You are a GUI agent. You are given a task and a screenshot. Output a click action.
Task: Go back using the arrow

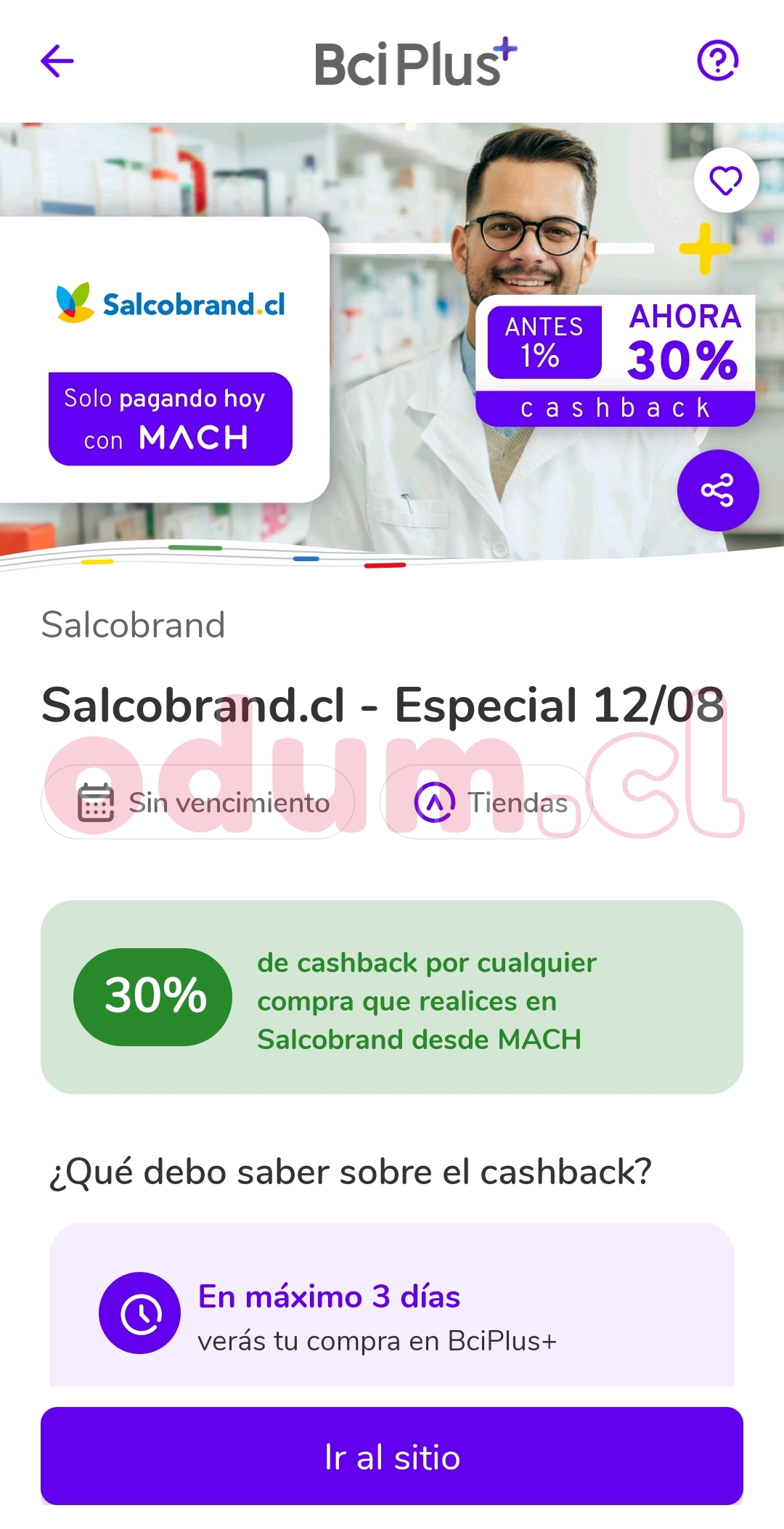point(57,61)
